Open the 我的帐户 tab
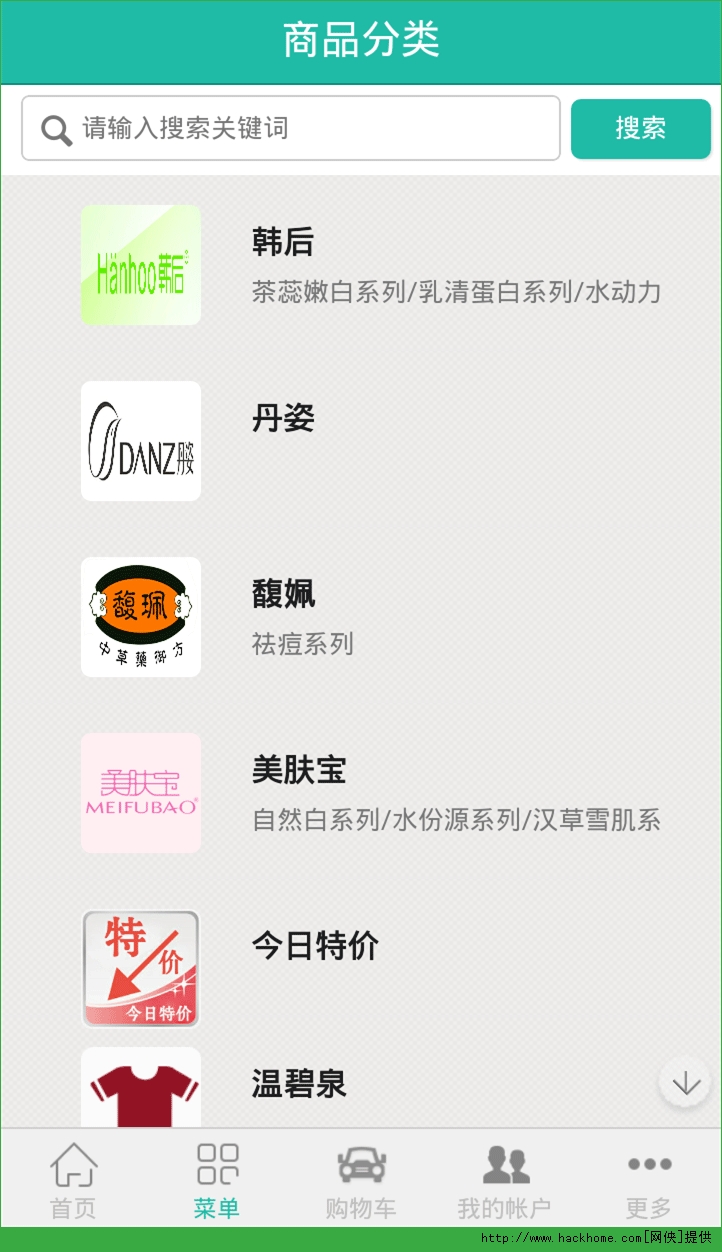The width and height of the screenshot is (722, 1252). 504,1180
